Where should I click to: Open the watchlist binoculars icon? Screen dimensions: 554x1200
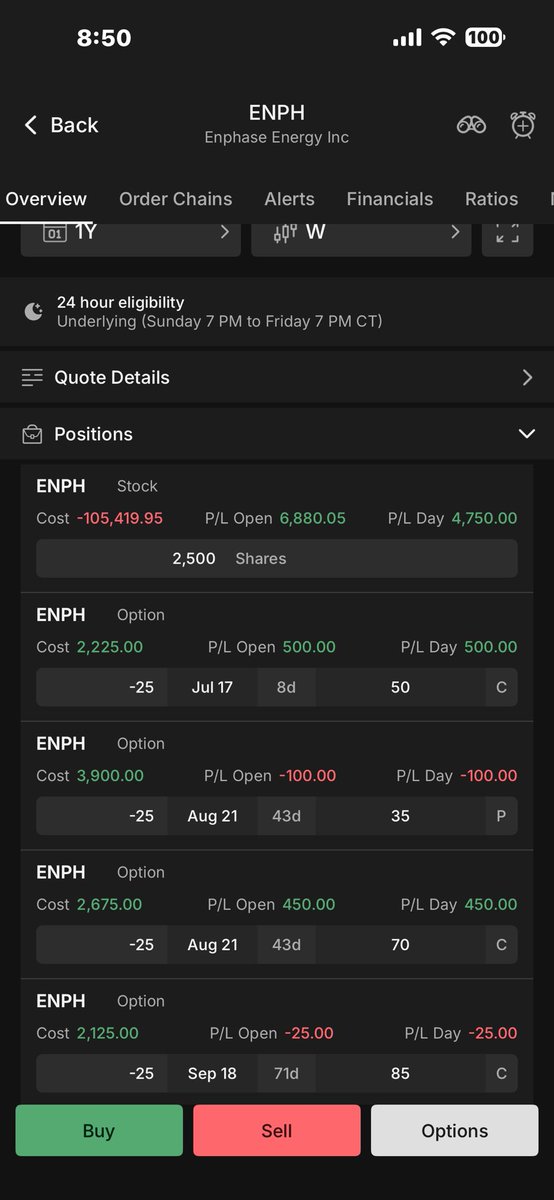coord(471,125)
